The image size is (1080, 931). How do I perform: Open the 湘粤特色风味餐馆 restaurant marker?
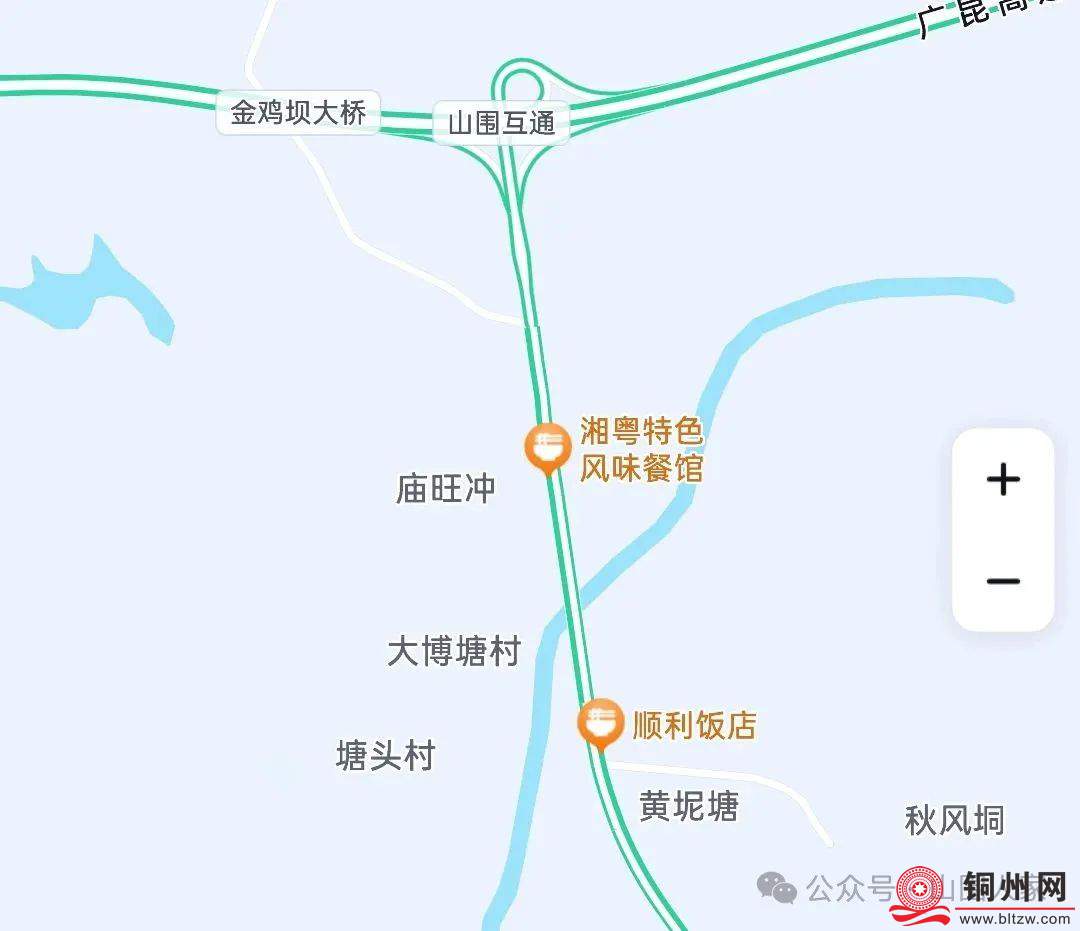(x=548, y=447)
